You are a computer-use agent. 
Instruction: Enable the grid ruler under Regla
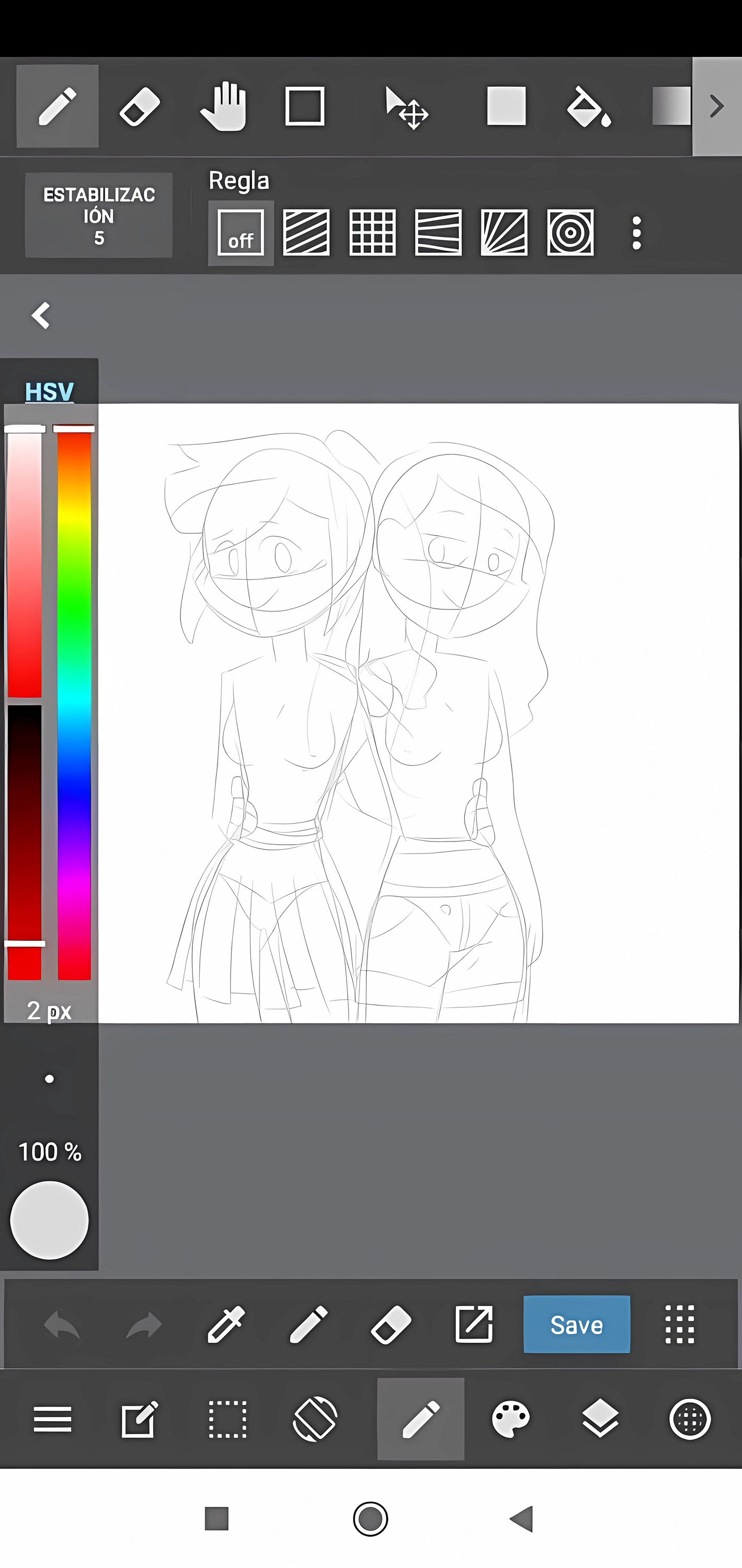tap(372, 232)
